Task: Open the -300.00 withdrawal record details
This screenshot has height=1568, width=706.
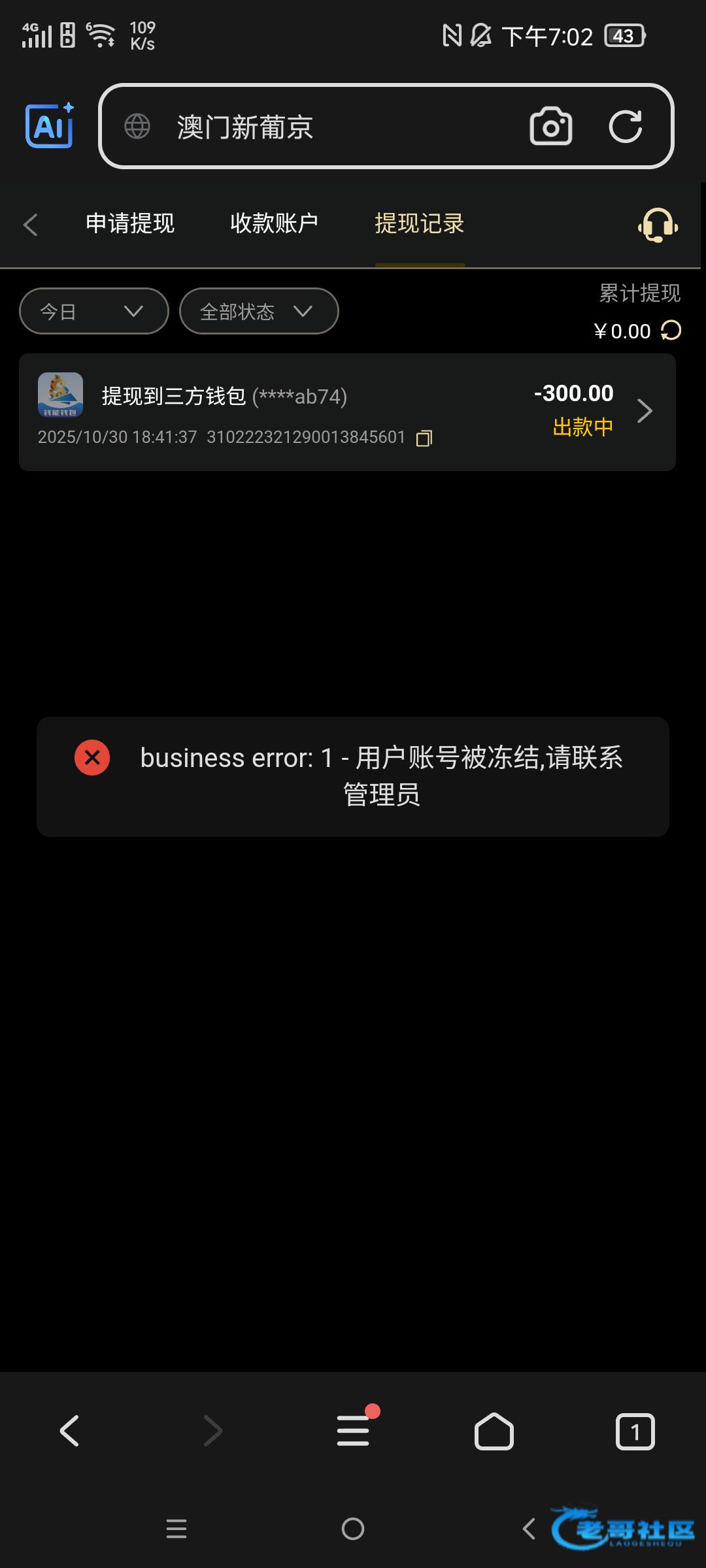Action: click(347, 412)
